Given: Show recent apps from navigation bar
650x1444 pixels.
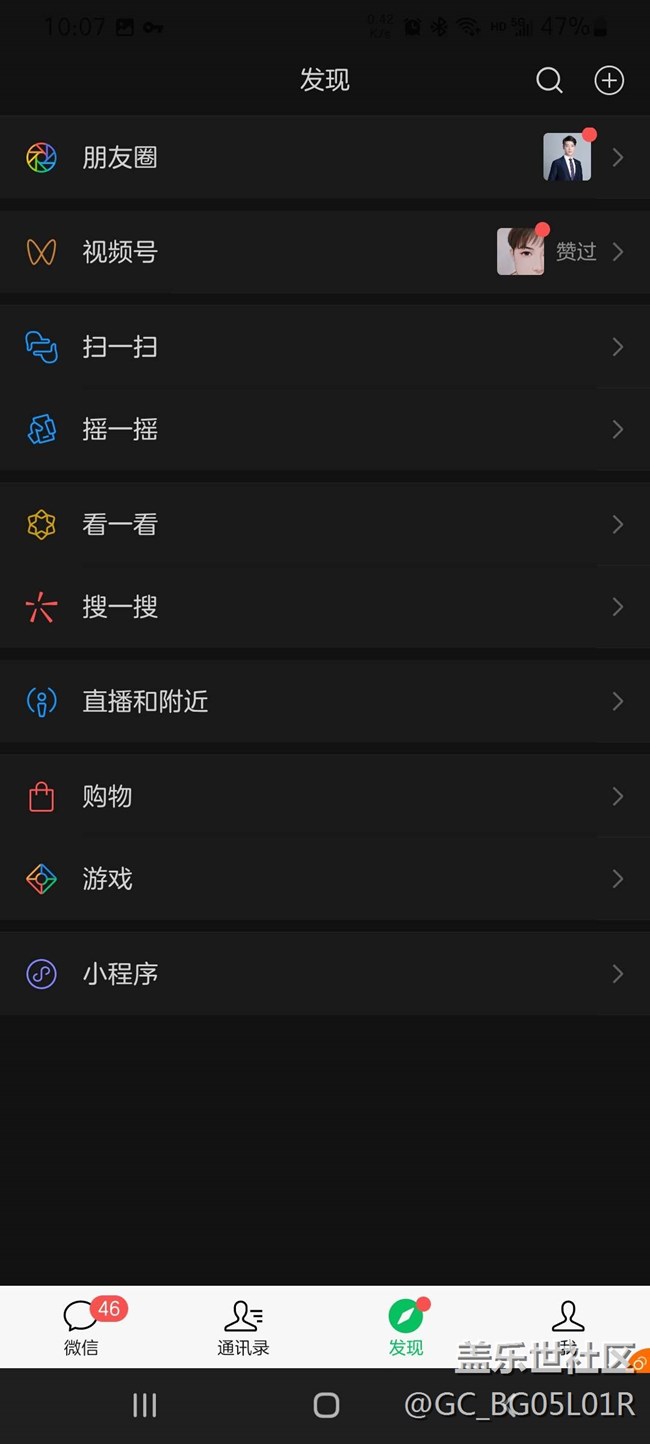Looking at the screenshot, I should point(145,1405).
